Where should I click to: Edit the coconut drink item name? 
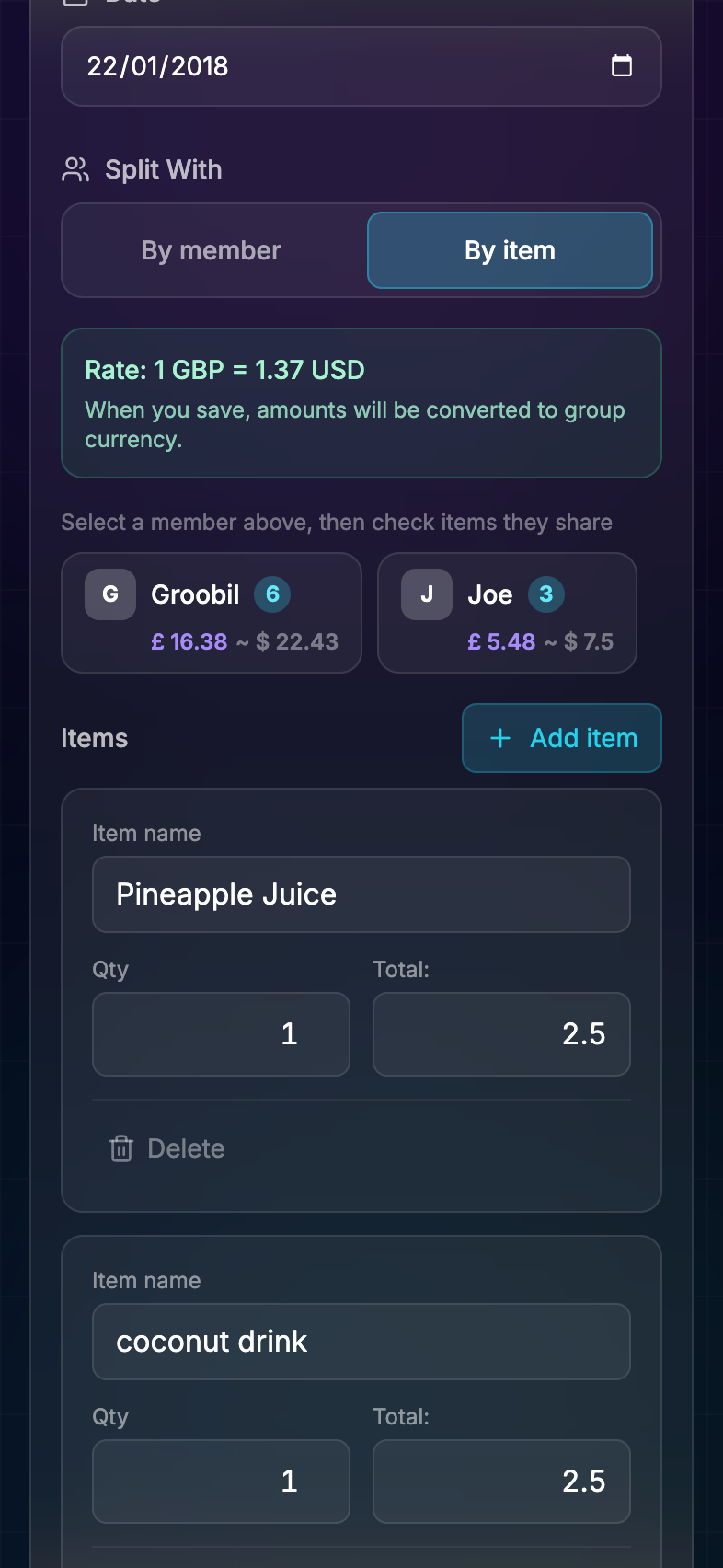[x=361, y=1342]
